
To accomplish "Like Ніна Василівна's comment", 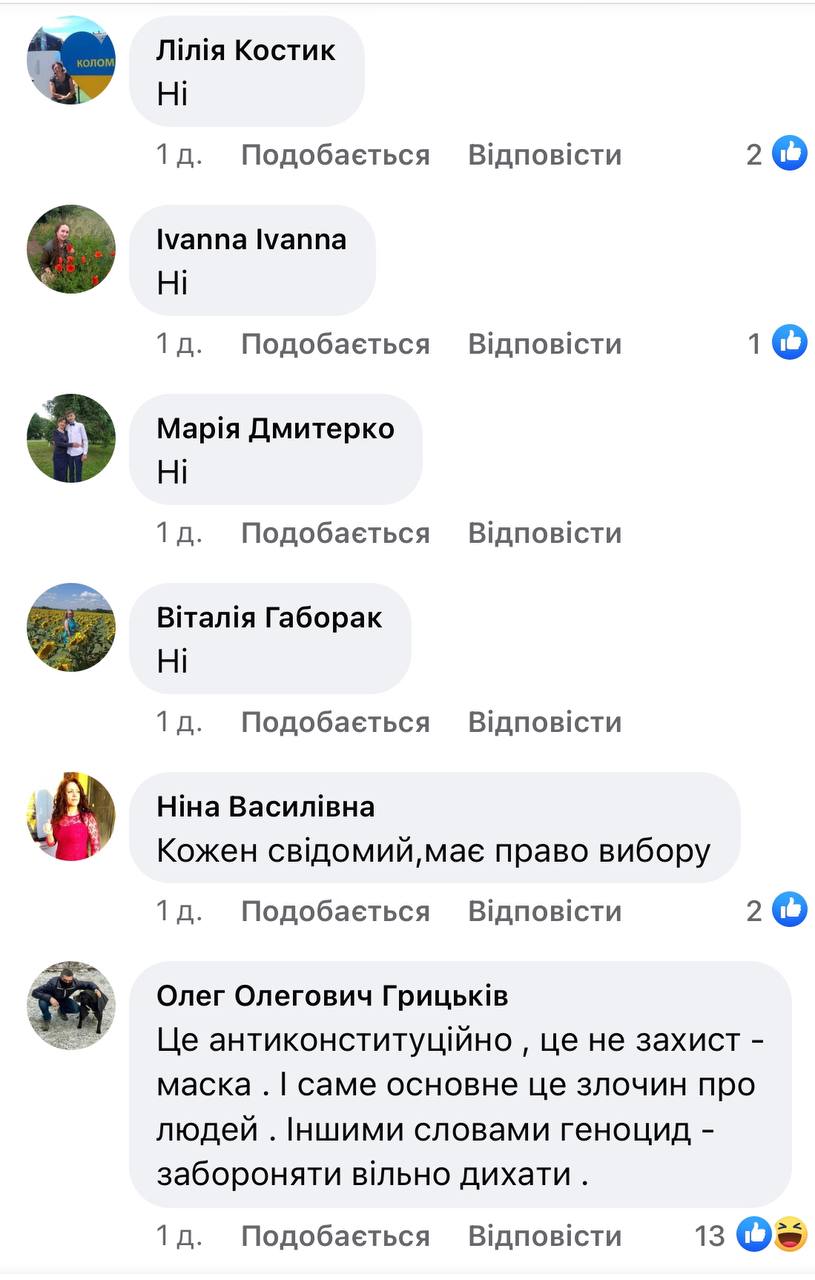I will (x=335, y=911).
